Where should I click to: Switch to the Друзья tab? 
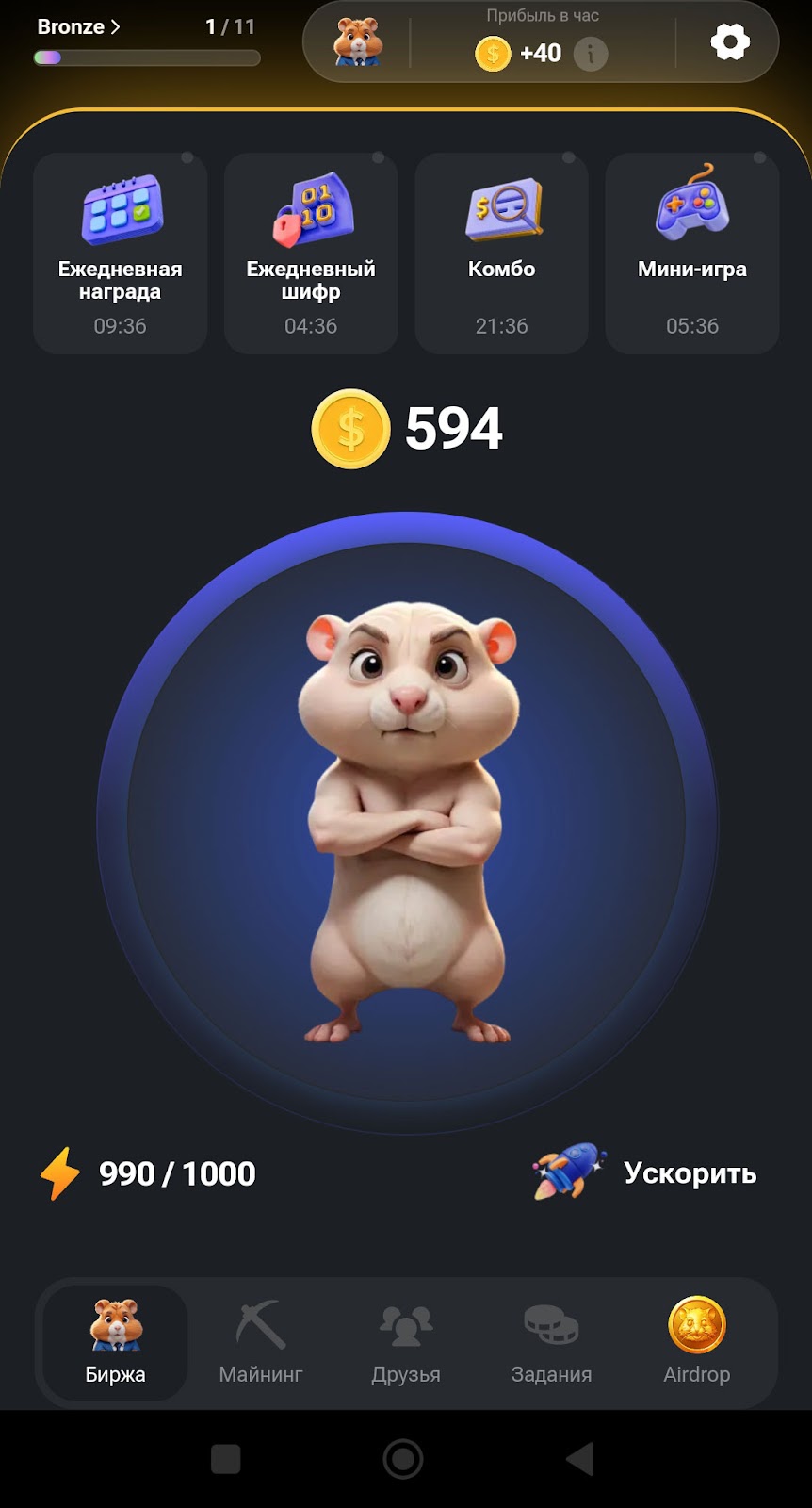pos(406,1342)
